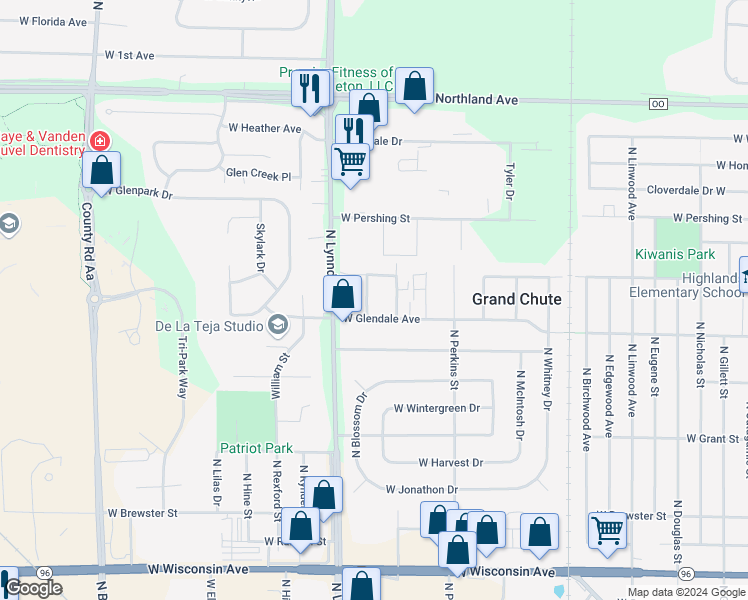Open the shopping bag marker on W Glendale Ave
Screen dimensions: 748x600
coord(342,294)
